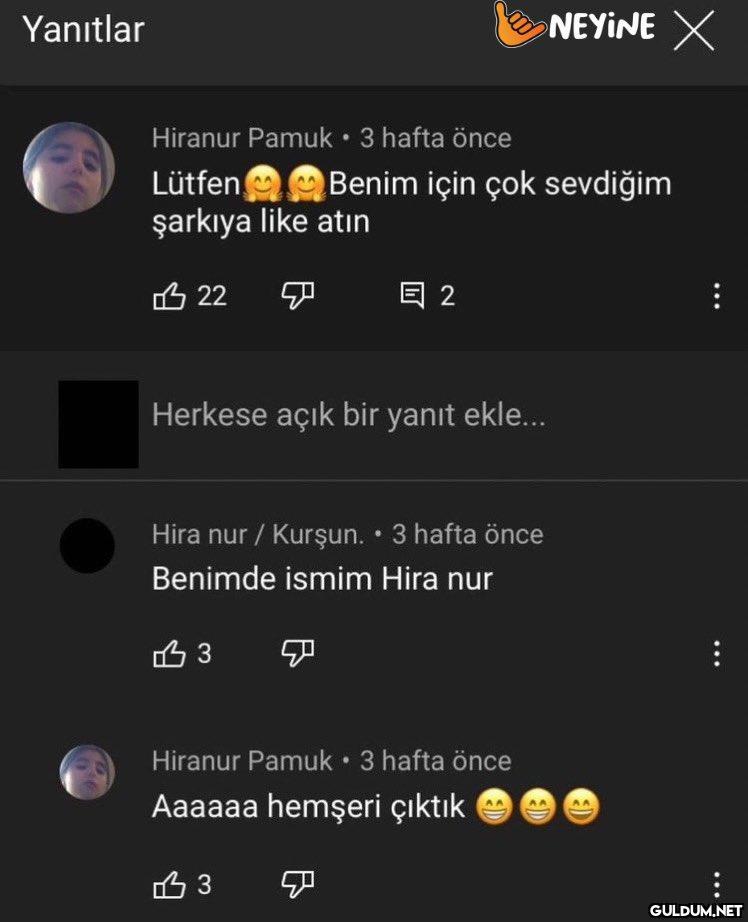Open the Hira nur / Kurşun. profile picture

click(x=87, y=546)
